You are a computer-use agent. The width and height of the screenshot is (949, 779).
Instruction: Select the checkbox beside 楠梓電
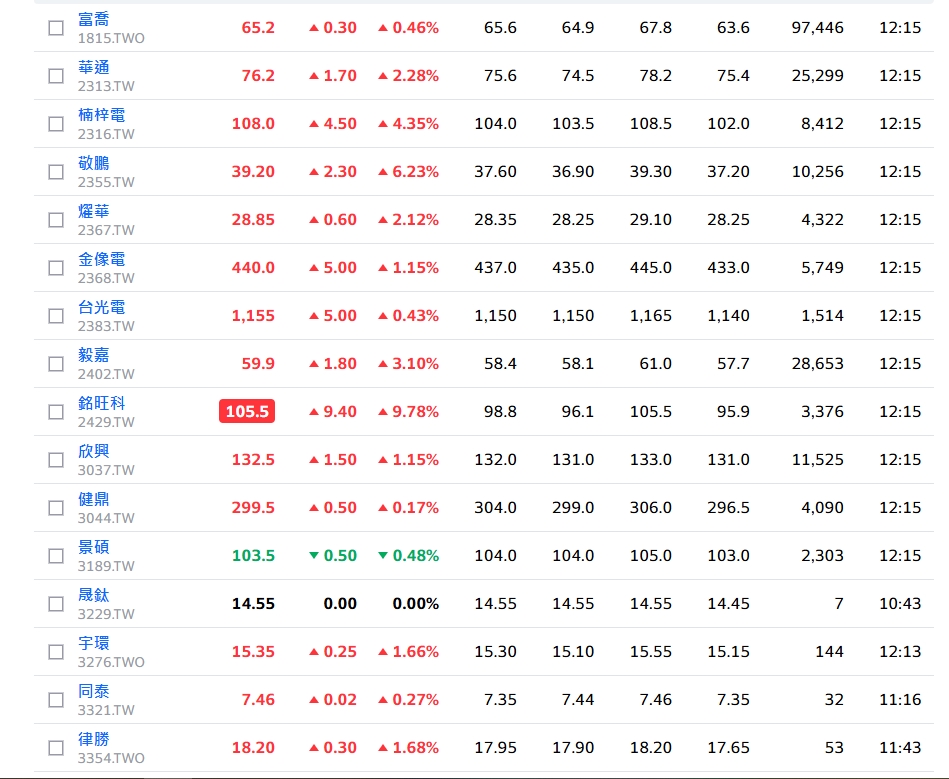(x=56, y=124)
